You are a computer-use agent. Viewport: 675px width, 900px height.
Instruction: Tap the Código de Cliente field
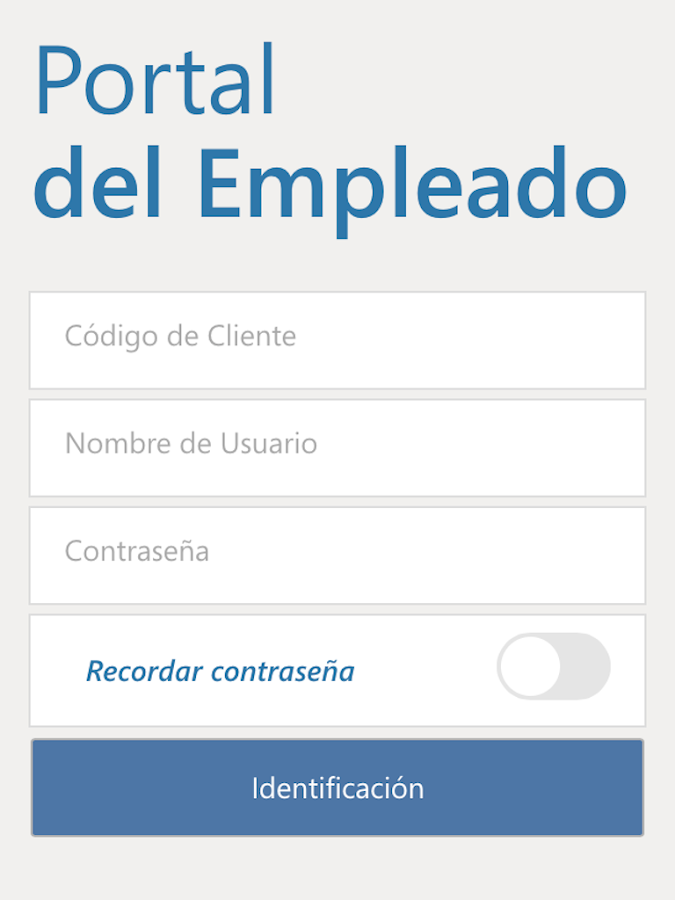tap(337, 340)
